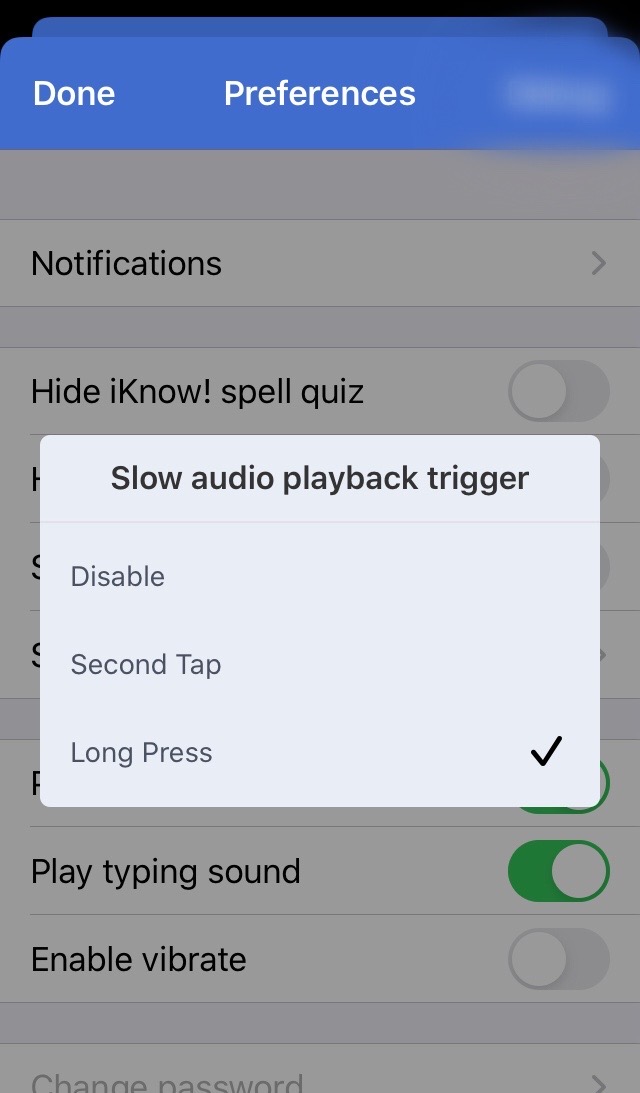Select the Disable option
This screenshot has width=640, height=1093.
(x=319, y=576)
